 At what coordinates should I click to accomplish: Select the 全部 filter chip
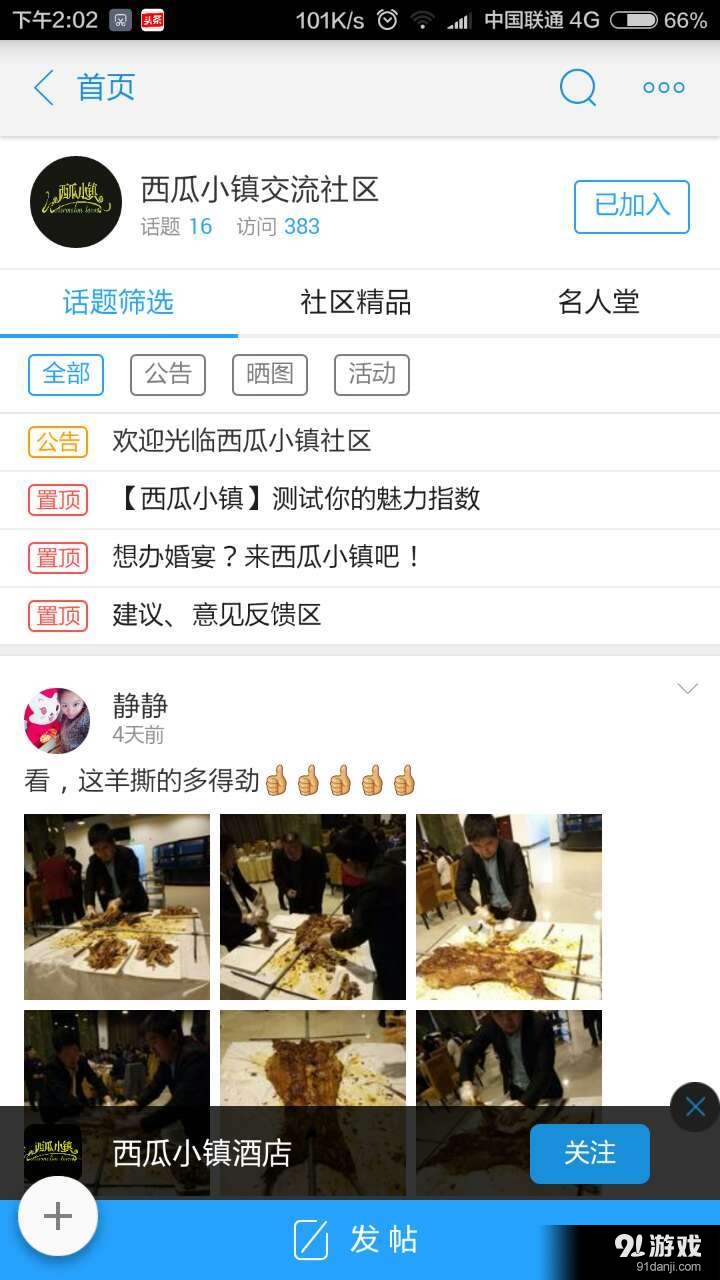tap(65, 375)
